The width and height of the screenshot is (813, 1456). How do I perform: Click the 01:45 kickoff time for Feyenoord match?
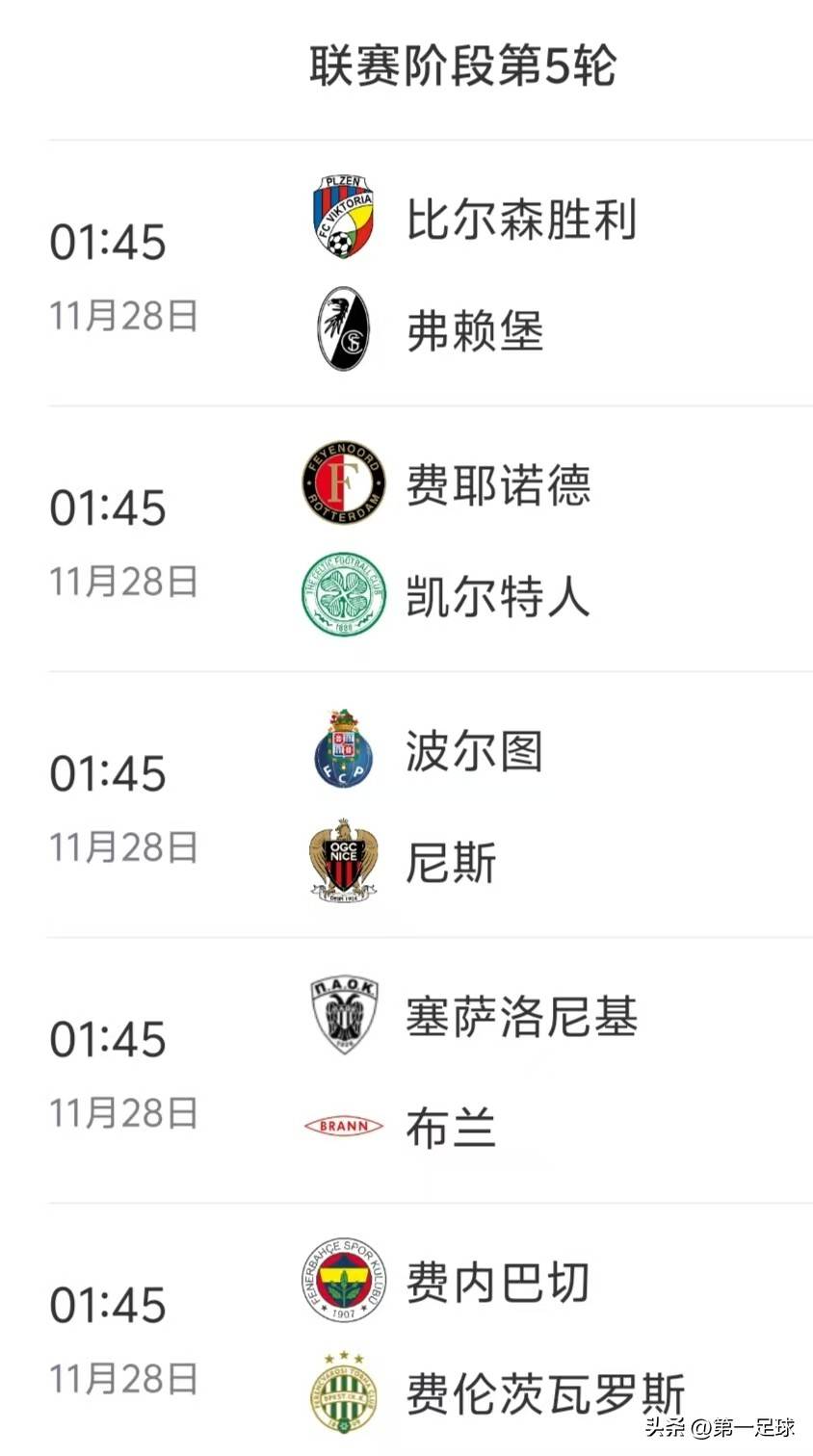click(109, 507)
